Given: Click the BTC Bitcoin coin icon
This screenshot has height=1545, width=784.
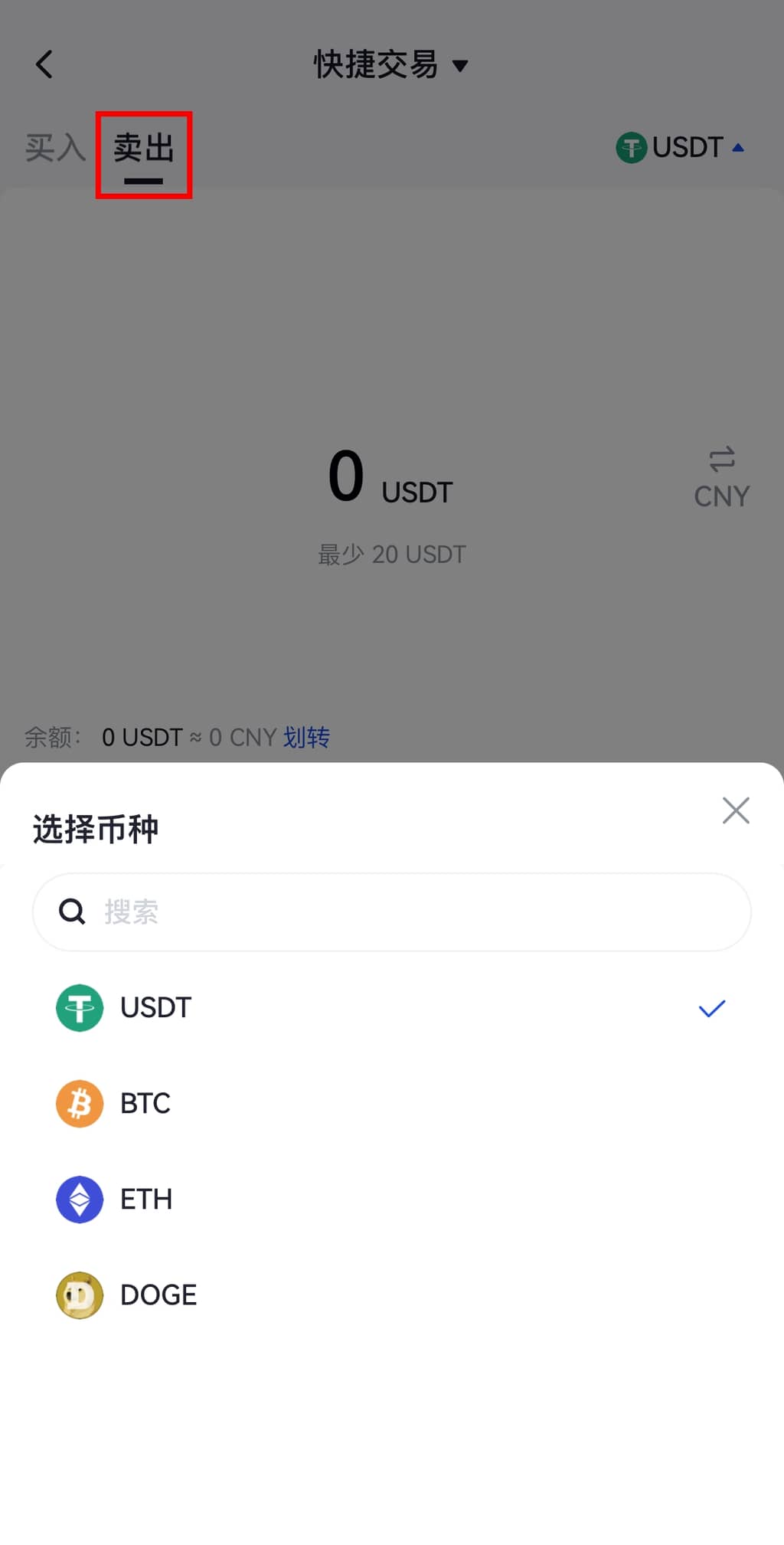Looking at the screenshot, I should tap(80, 1103).
